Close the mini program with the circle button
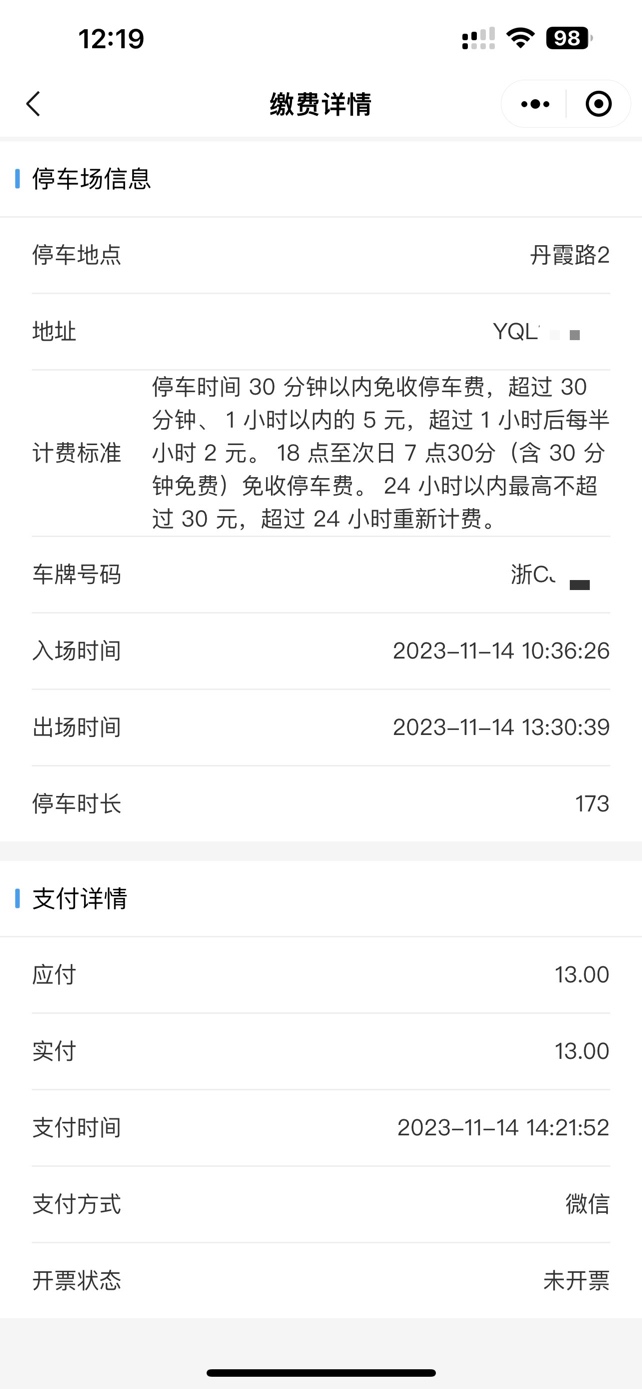The image size is (642, 1389). [x=598, y=104]
